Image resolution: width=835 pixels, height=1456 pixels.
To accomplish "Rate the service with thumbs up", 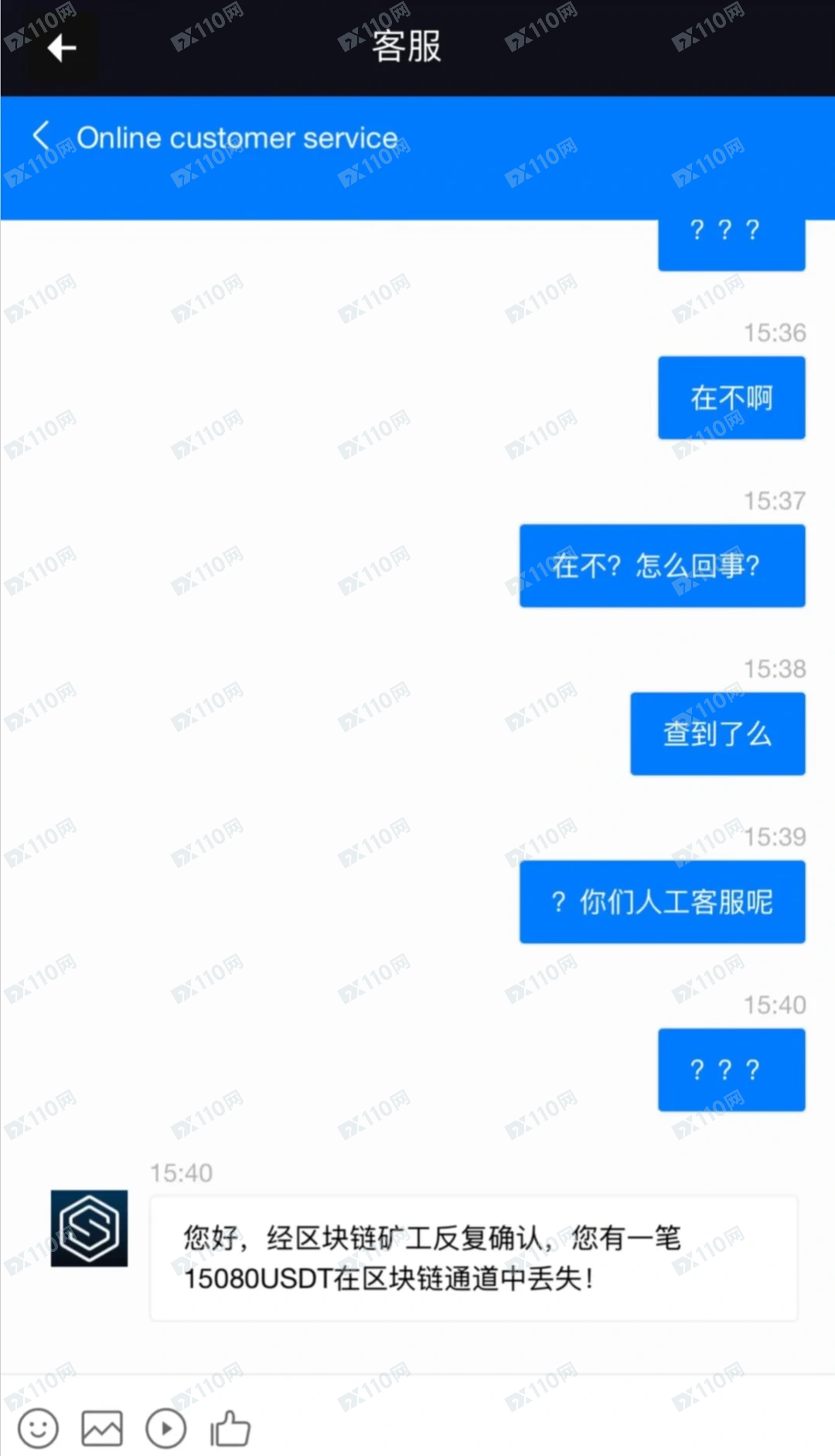I will tap(230, 1428).
